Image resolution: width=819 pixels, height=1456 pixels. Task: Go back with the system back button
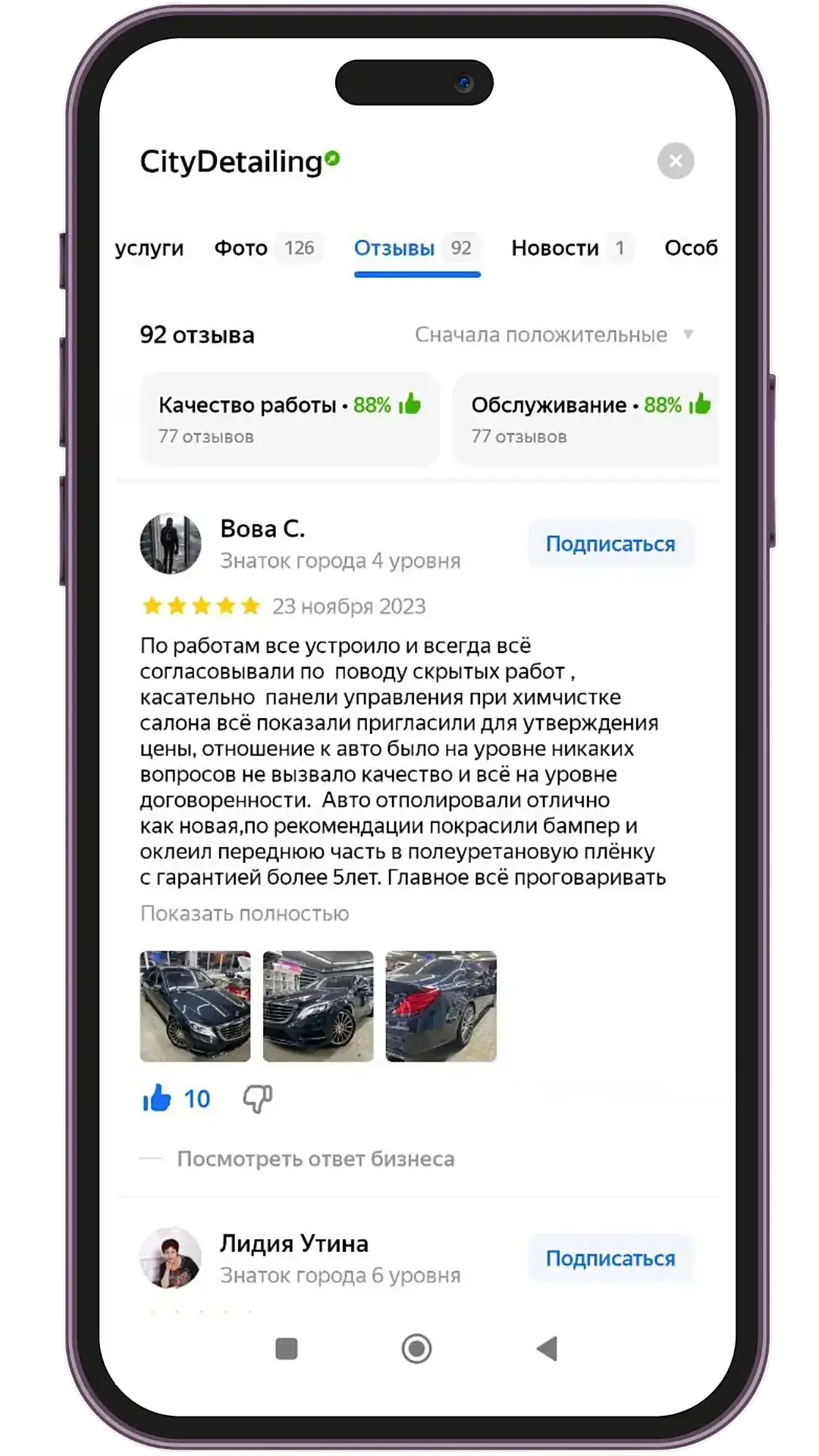[x=547, y=1348]
